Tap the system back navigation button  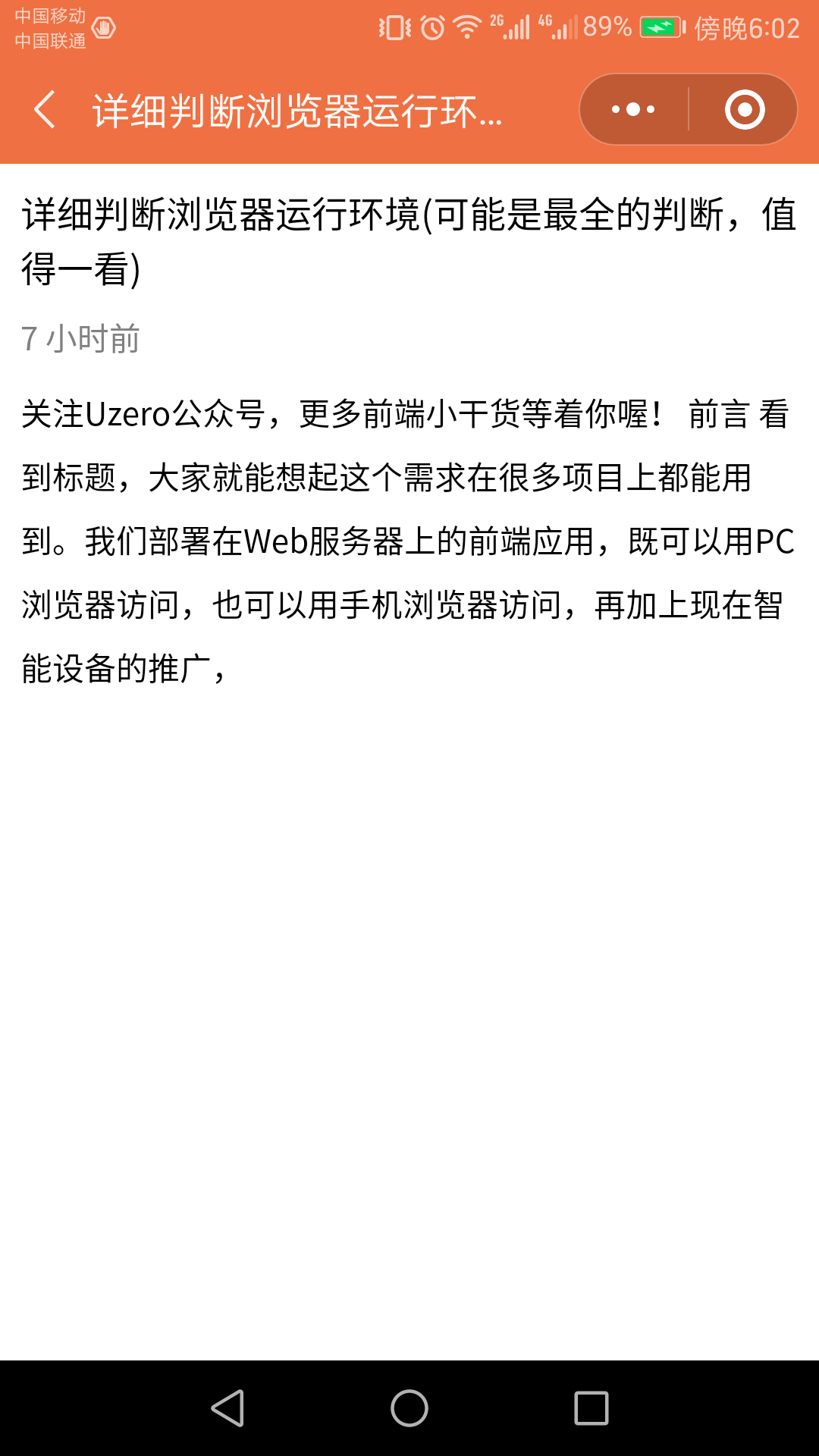(x=227, y=1408)
